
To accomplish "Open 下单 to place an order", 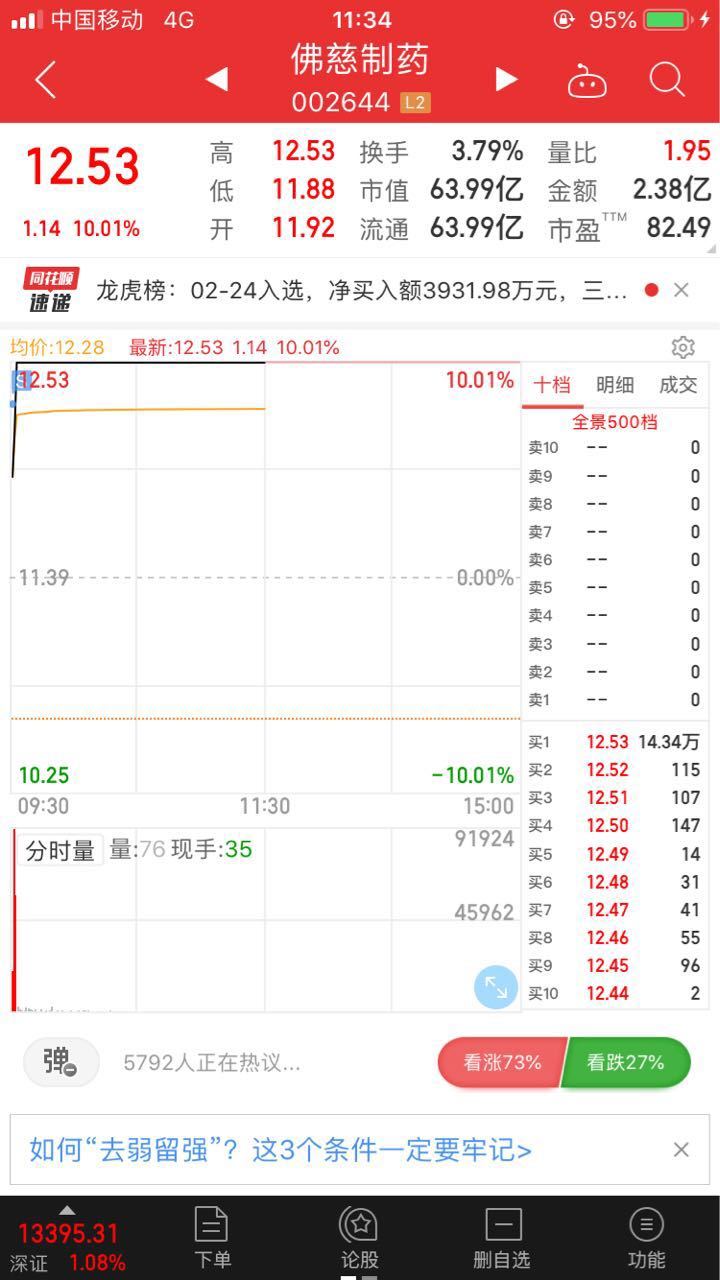I will click(212, 1238).
